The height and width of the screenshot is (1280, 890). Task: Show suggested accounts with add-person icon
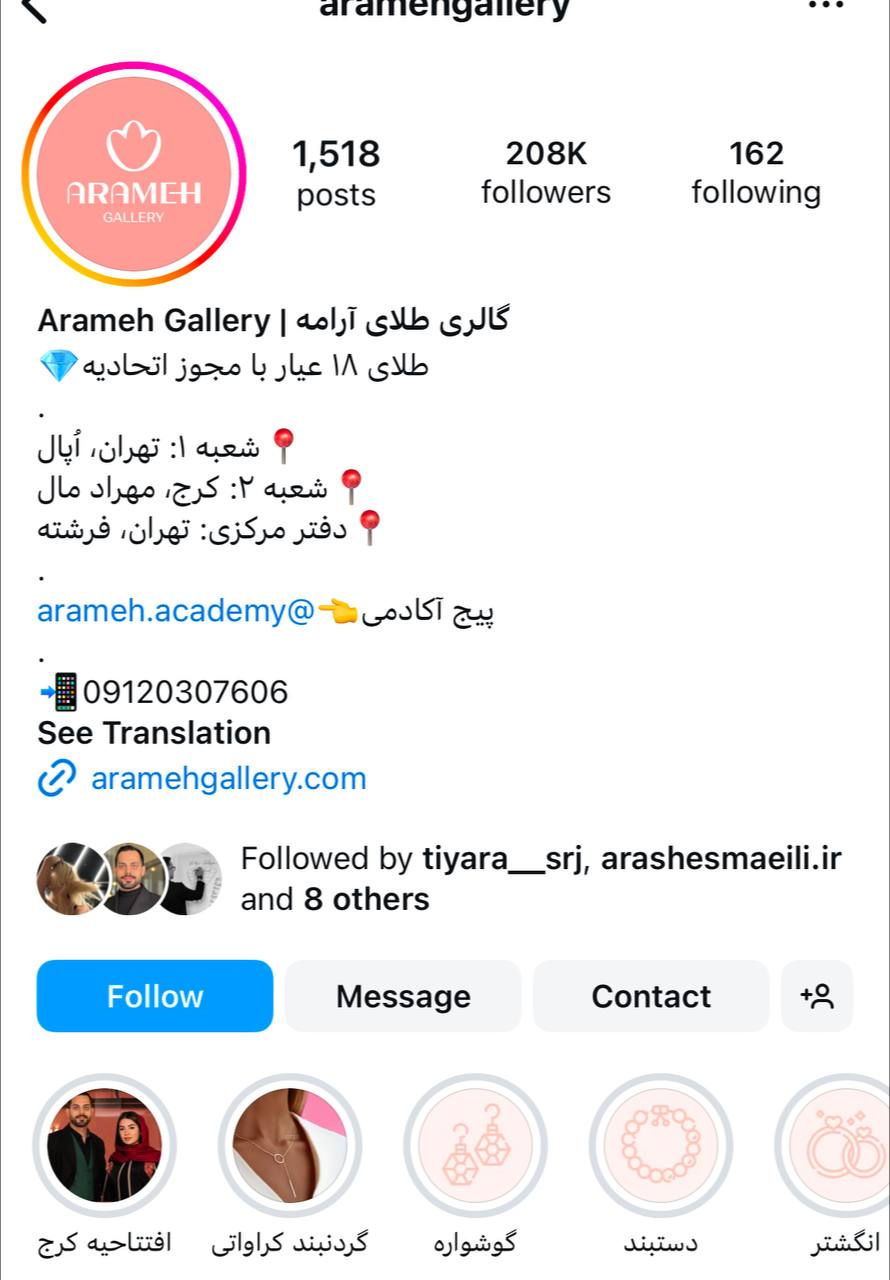point(817,996)
